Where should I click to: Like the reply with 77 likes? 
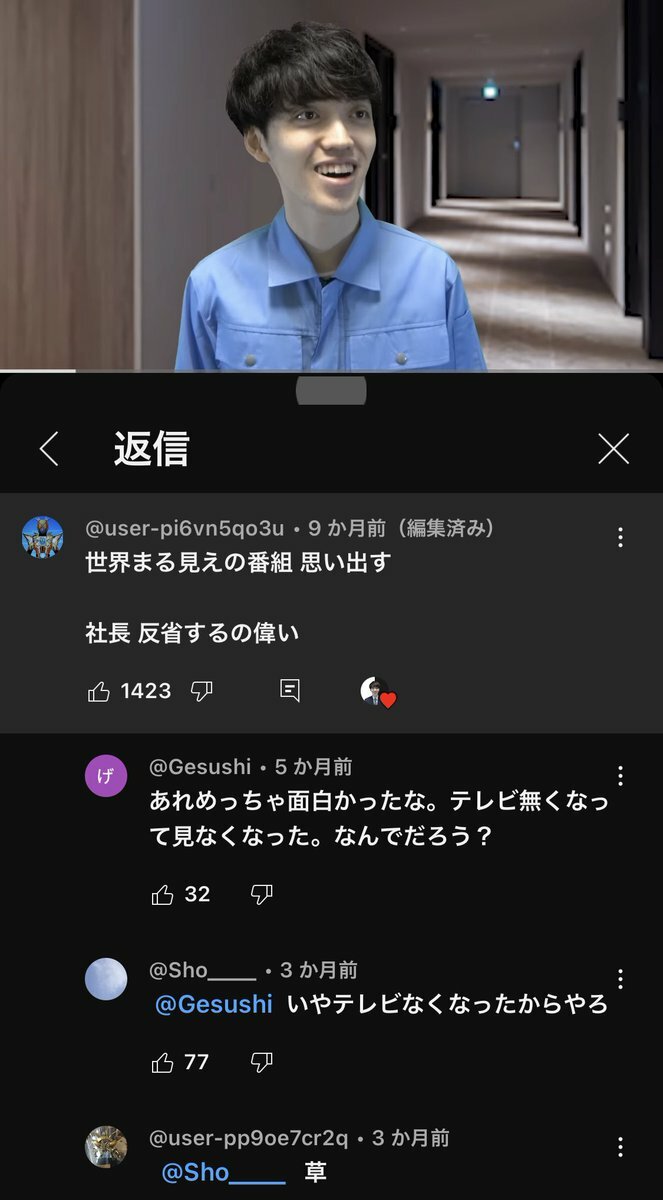click(x=163, y=1063)
